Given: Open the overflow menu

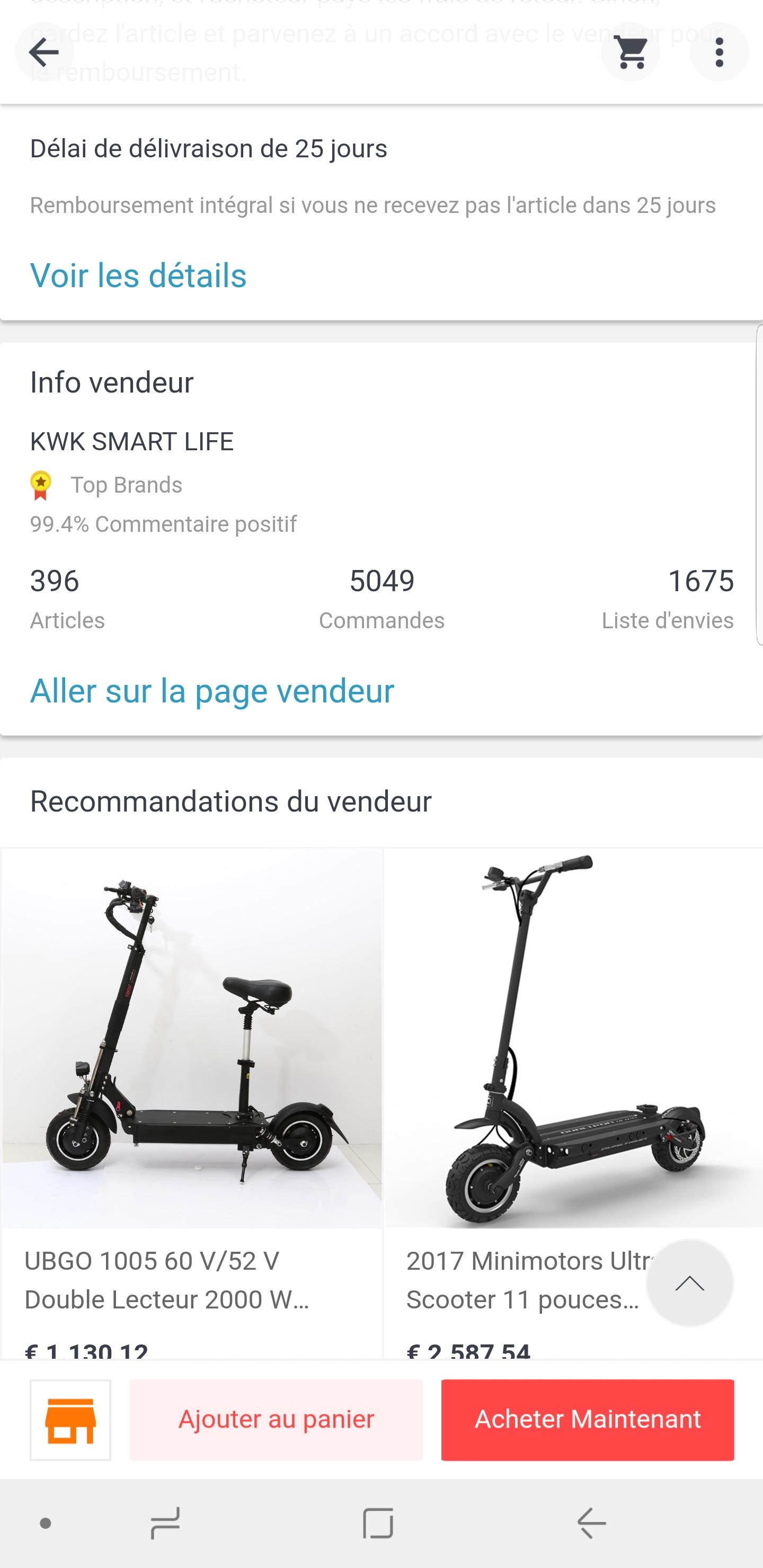Looking at the screenshot, I should coord(719,52).
